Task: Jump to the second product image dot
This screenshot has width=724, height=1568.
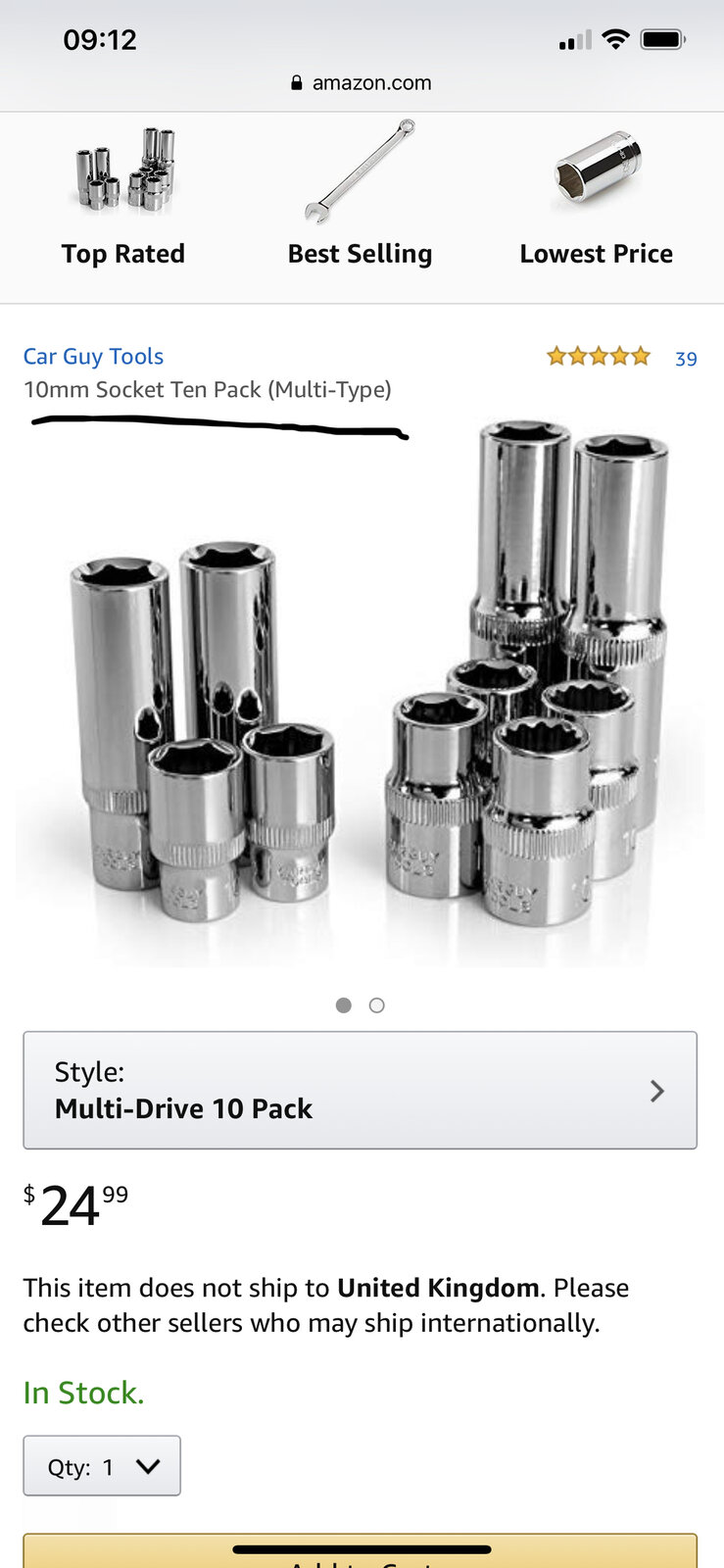Action: (377, 1005)
